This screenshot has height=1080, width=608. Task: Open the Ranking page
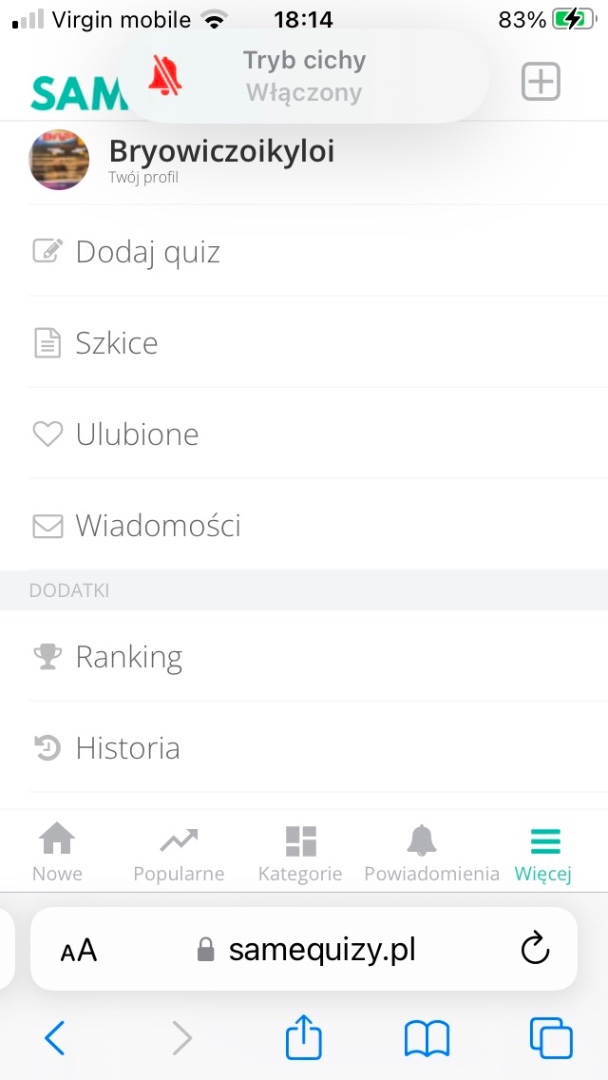[x=129, y=657]
